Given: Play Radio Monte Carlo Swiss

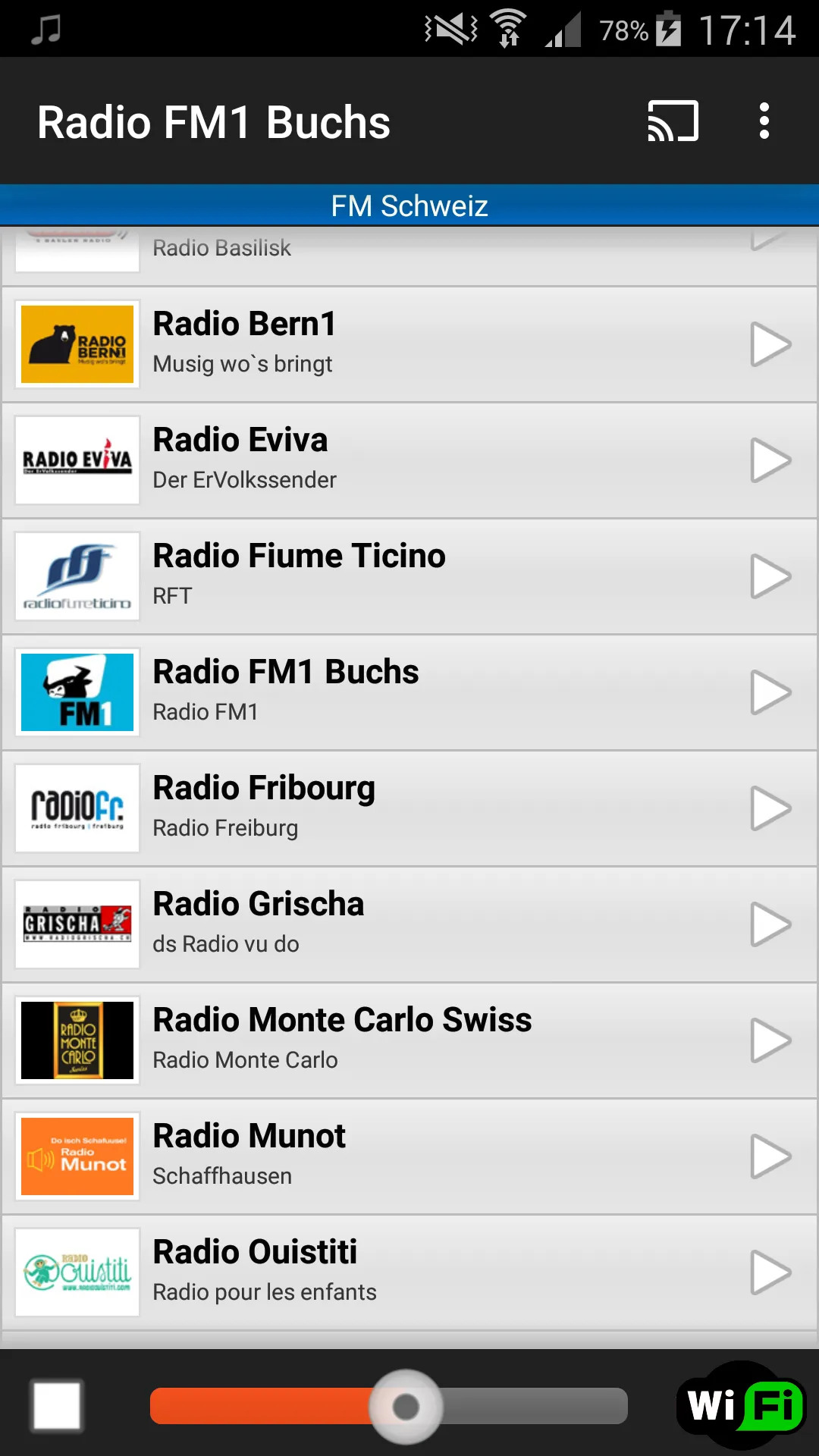Looking at the screenshot, I should [770, 1040].
